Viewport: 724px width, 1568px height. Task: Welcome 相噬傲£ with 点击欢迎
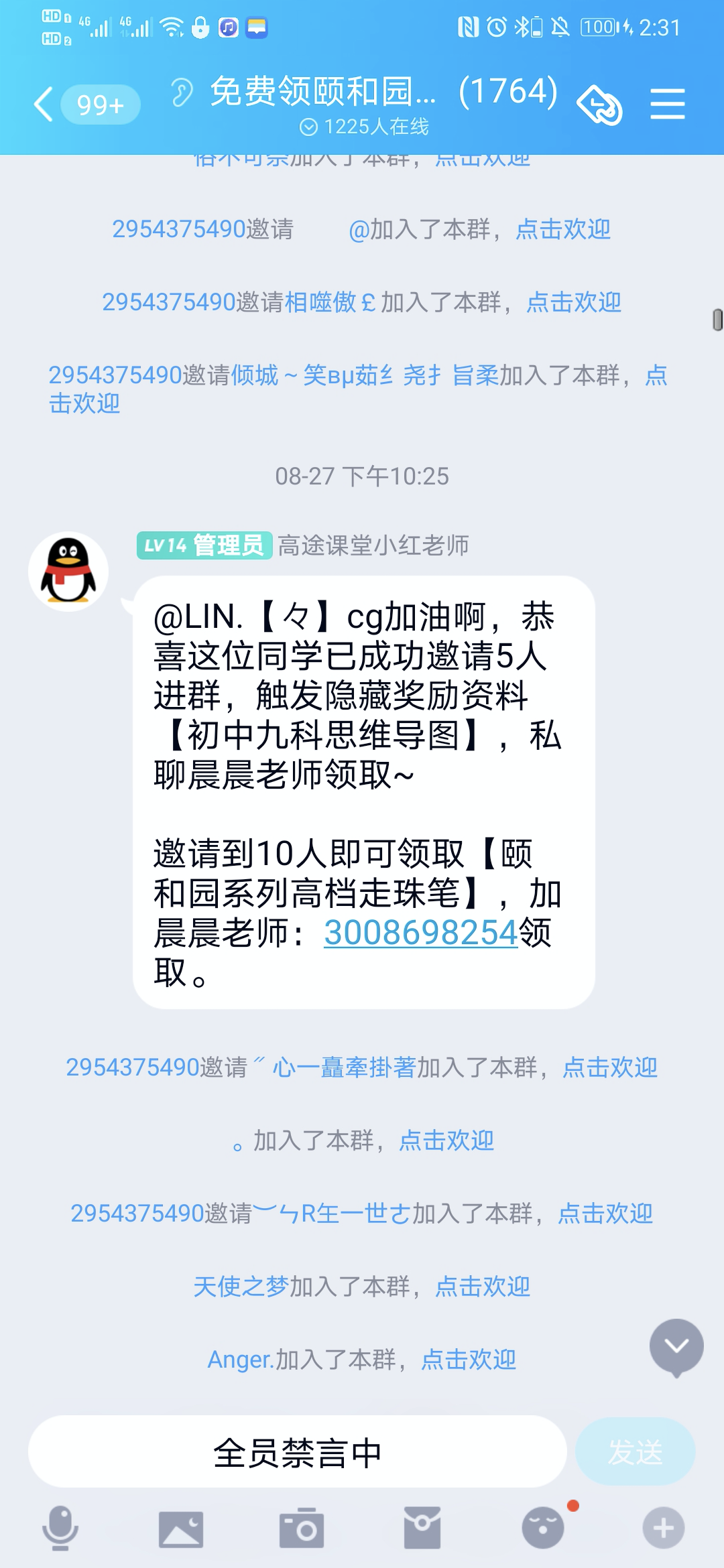(x=574, y=302)
